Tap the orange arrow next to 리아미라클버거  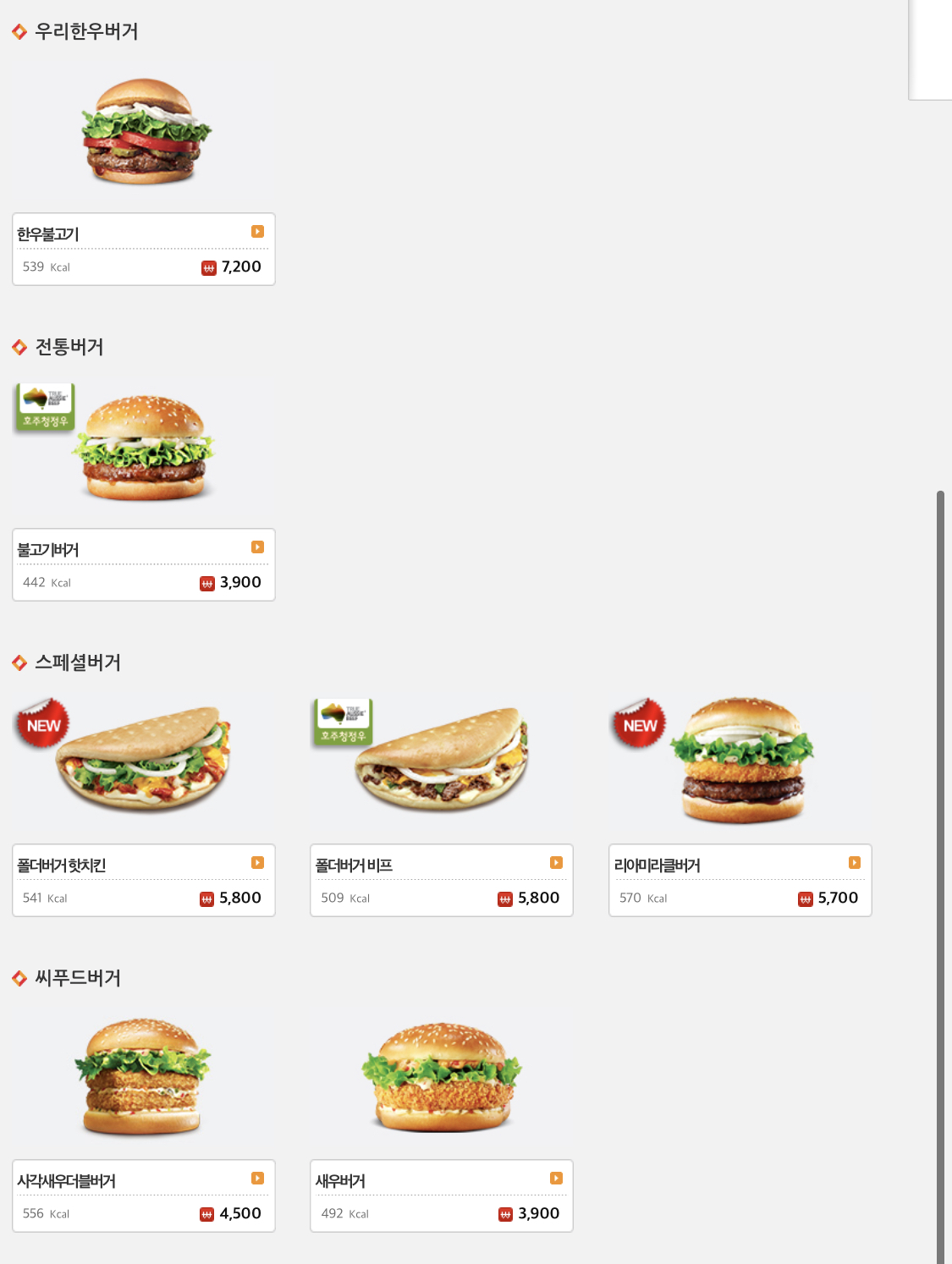(855, 863)
